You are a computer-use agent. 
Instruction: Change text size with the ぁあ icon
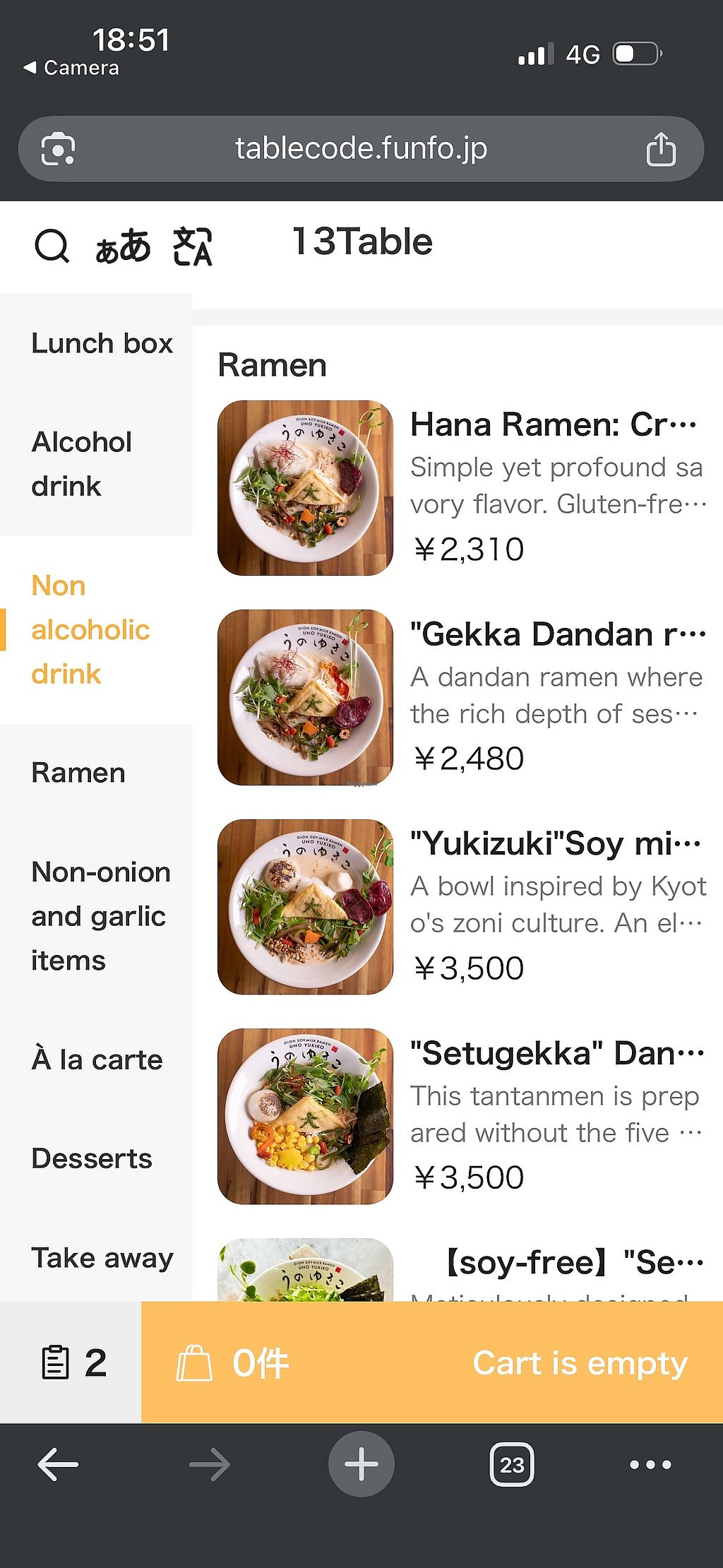(123, 246)
